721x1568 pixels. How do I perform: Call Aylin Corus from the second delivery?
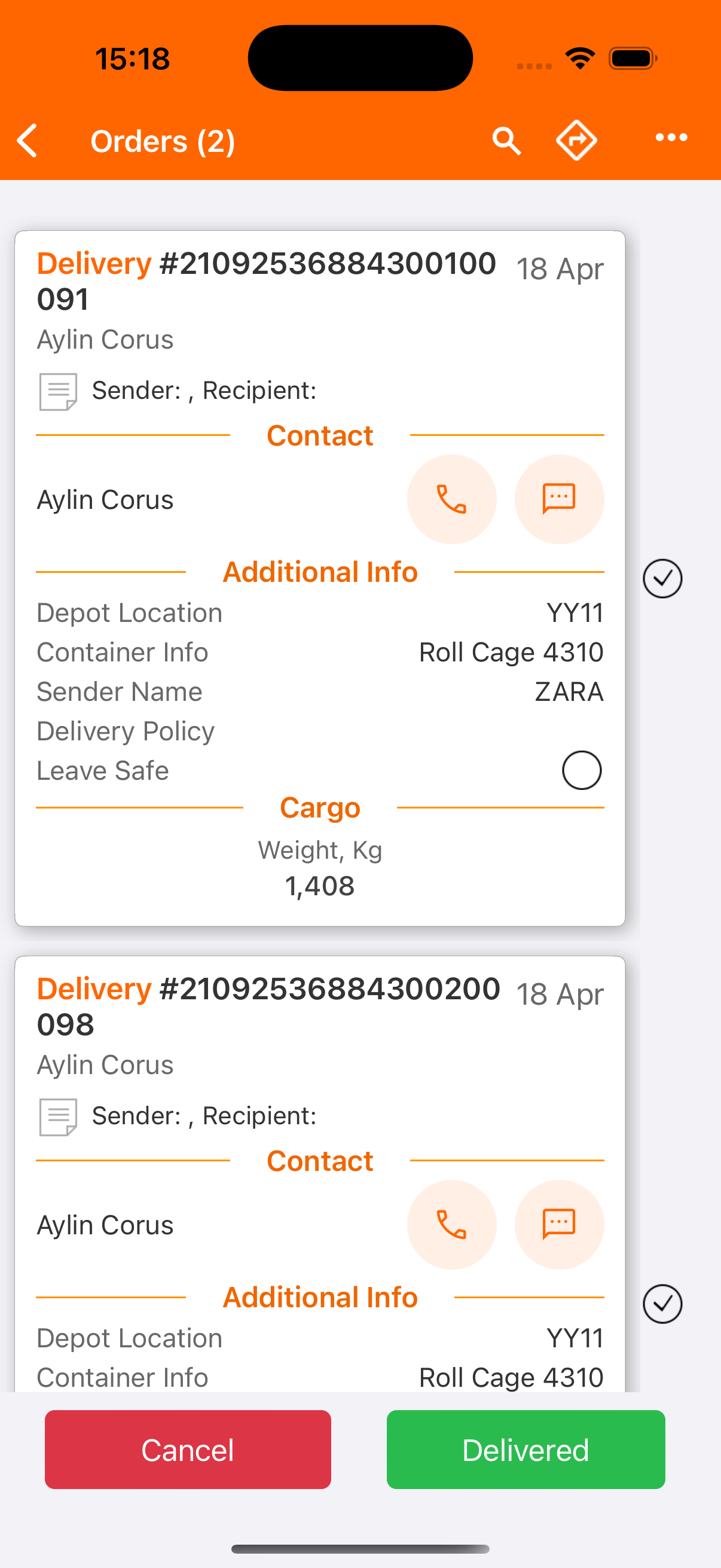click(451, 1225)
